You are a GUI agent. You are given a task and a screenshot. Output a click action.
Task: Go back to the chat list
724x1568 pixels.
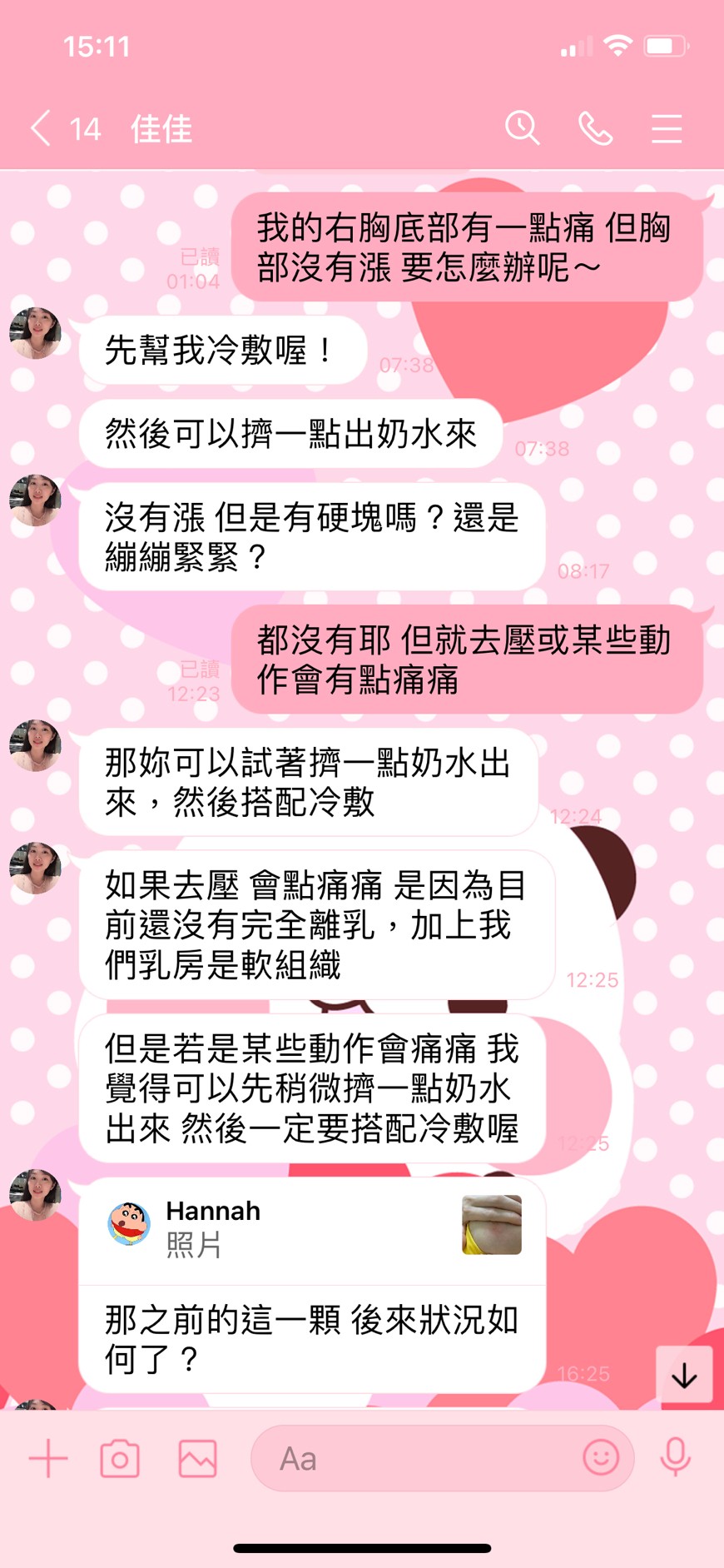(x=41, y=129)
